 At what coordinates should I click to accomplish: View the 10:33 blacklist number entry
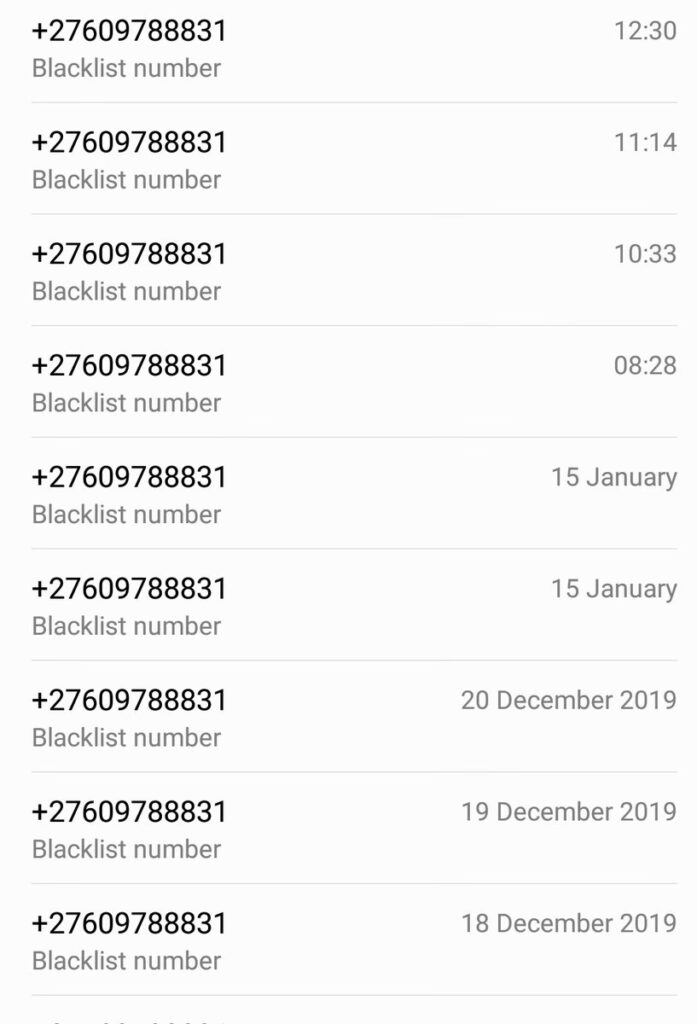(348, 272)
